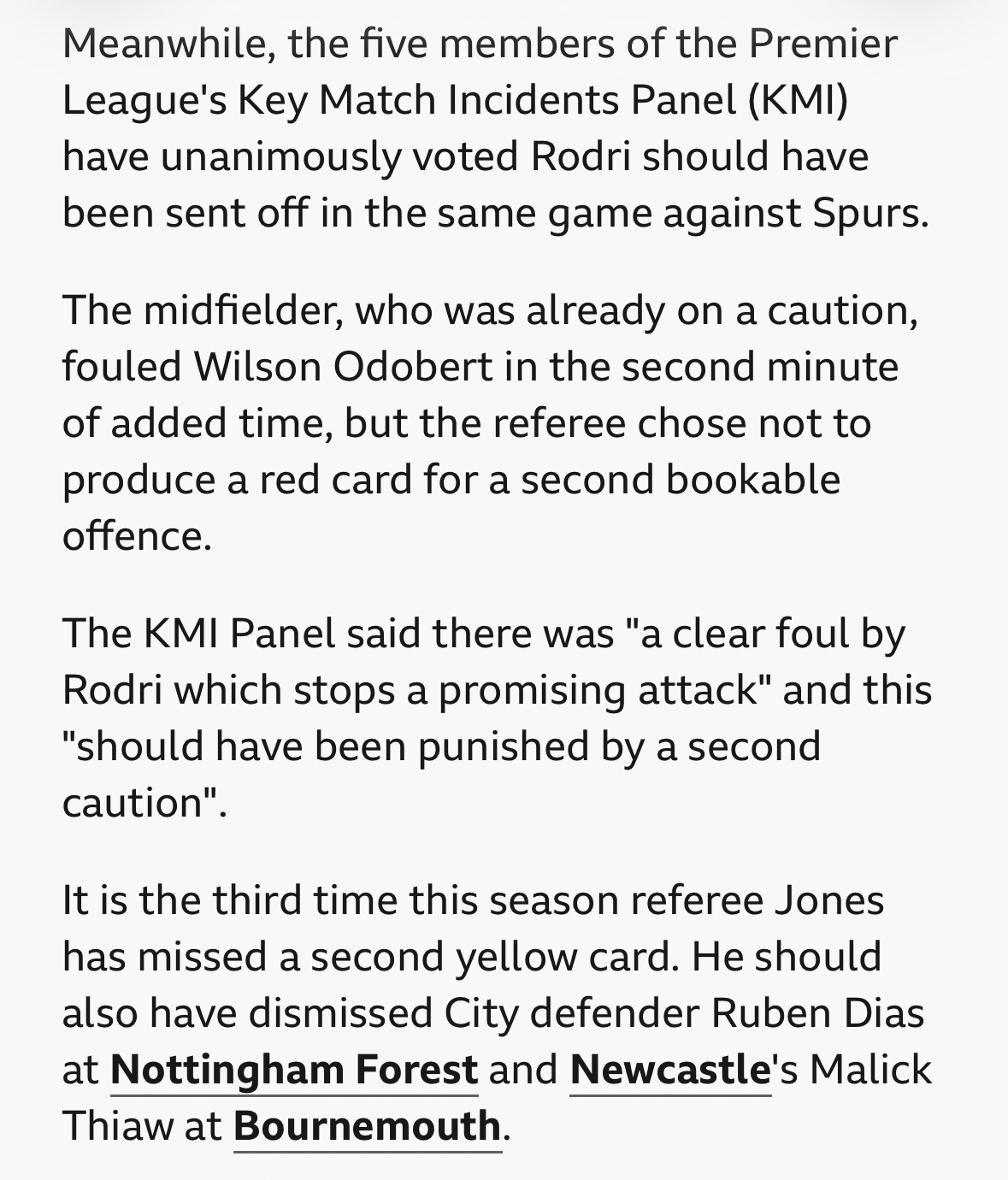The image size is (1008, 1180).
Task: Follow the Newcastle link
Action: [x=669, y=1070]
